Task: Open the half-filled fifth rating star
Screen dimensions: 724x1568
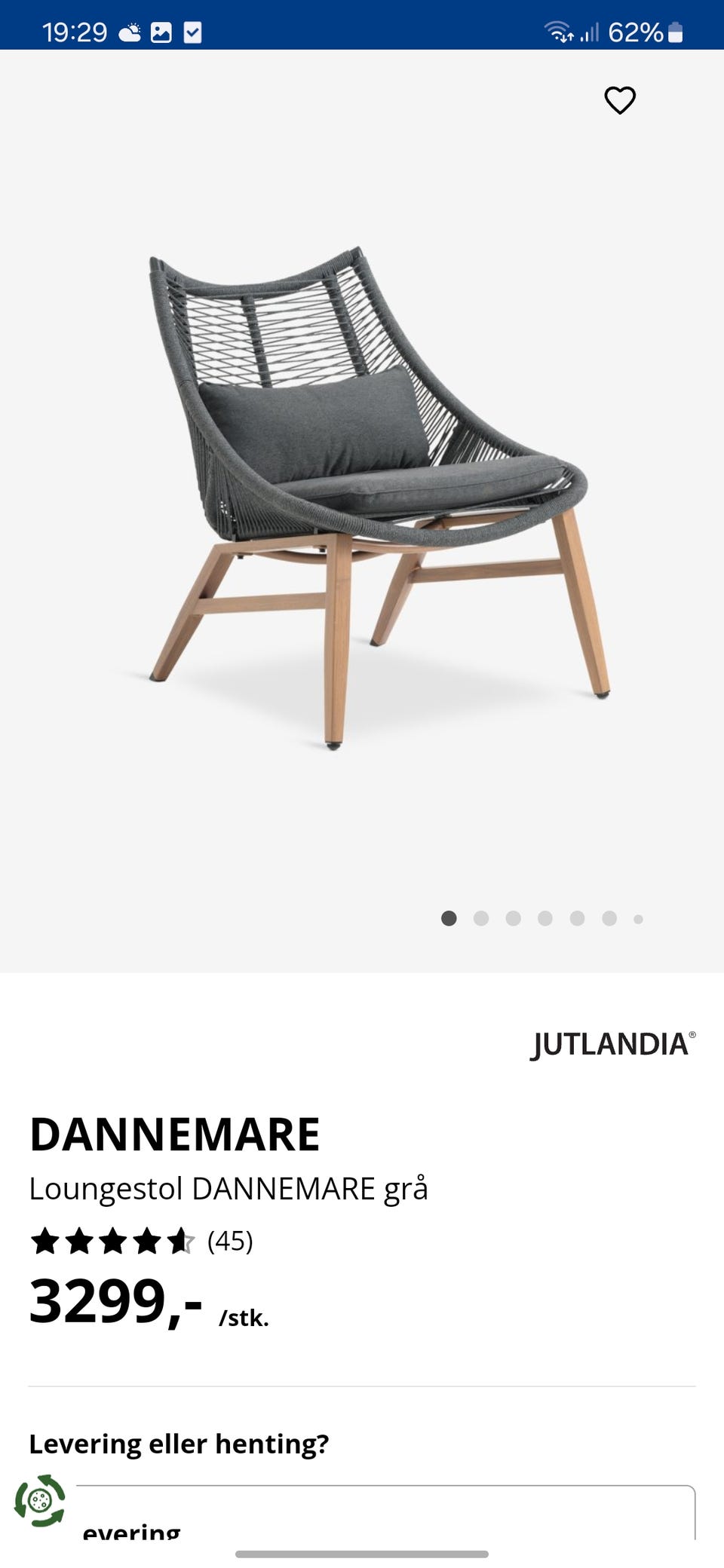Action: (181, 1243)
